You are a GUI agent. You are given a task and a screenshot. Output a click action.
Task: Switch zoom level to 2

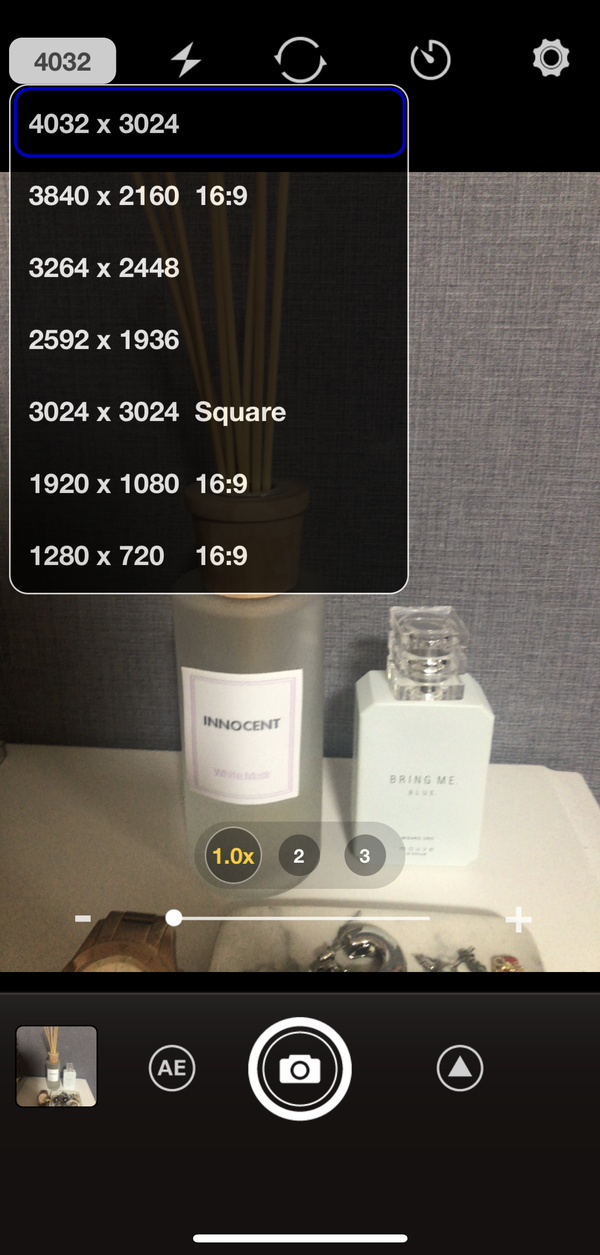coord(299,856)
